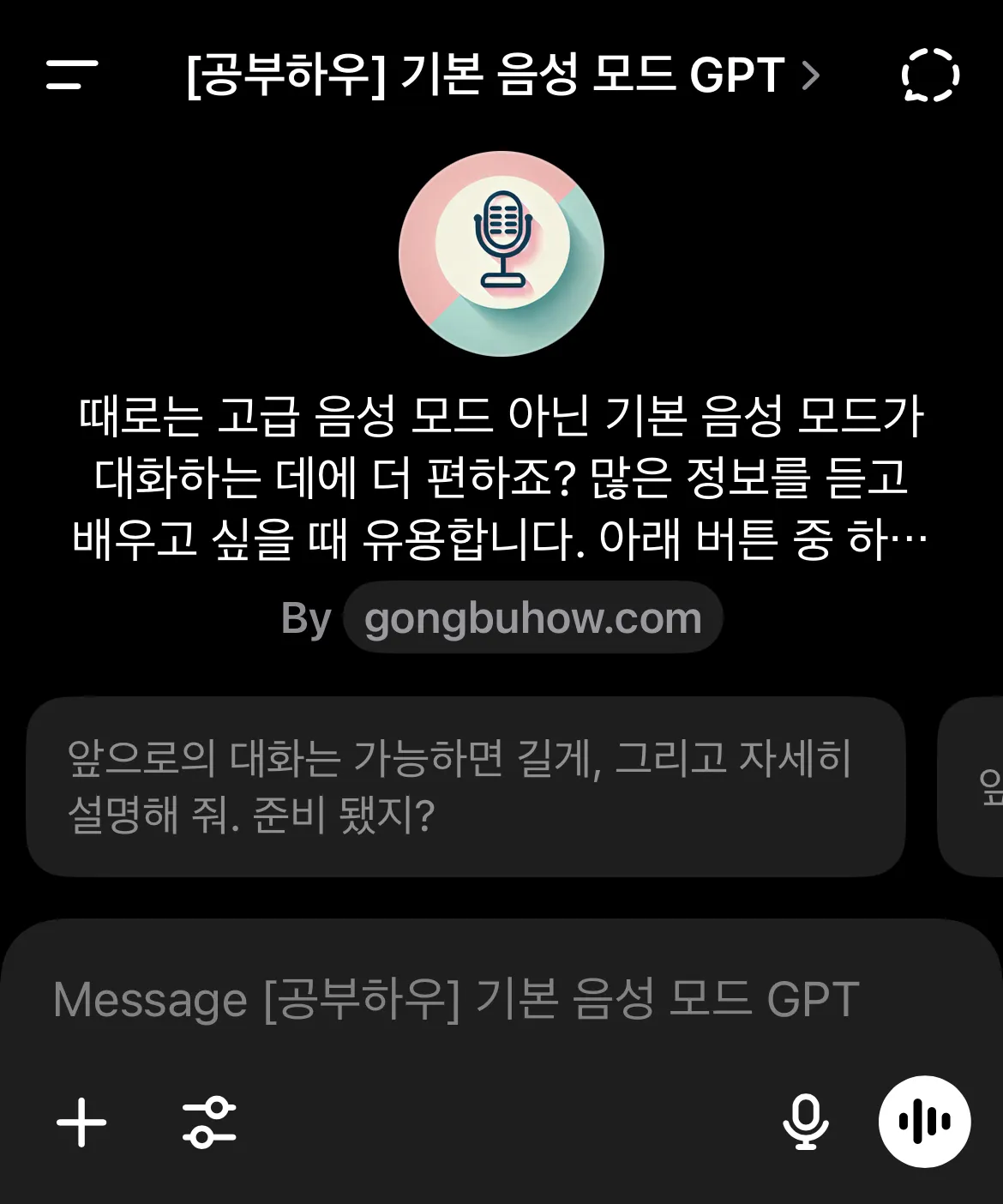Open the plus attachment menu
The width and height of the screenshot is (1003, 1204).
coord(81,1122)
